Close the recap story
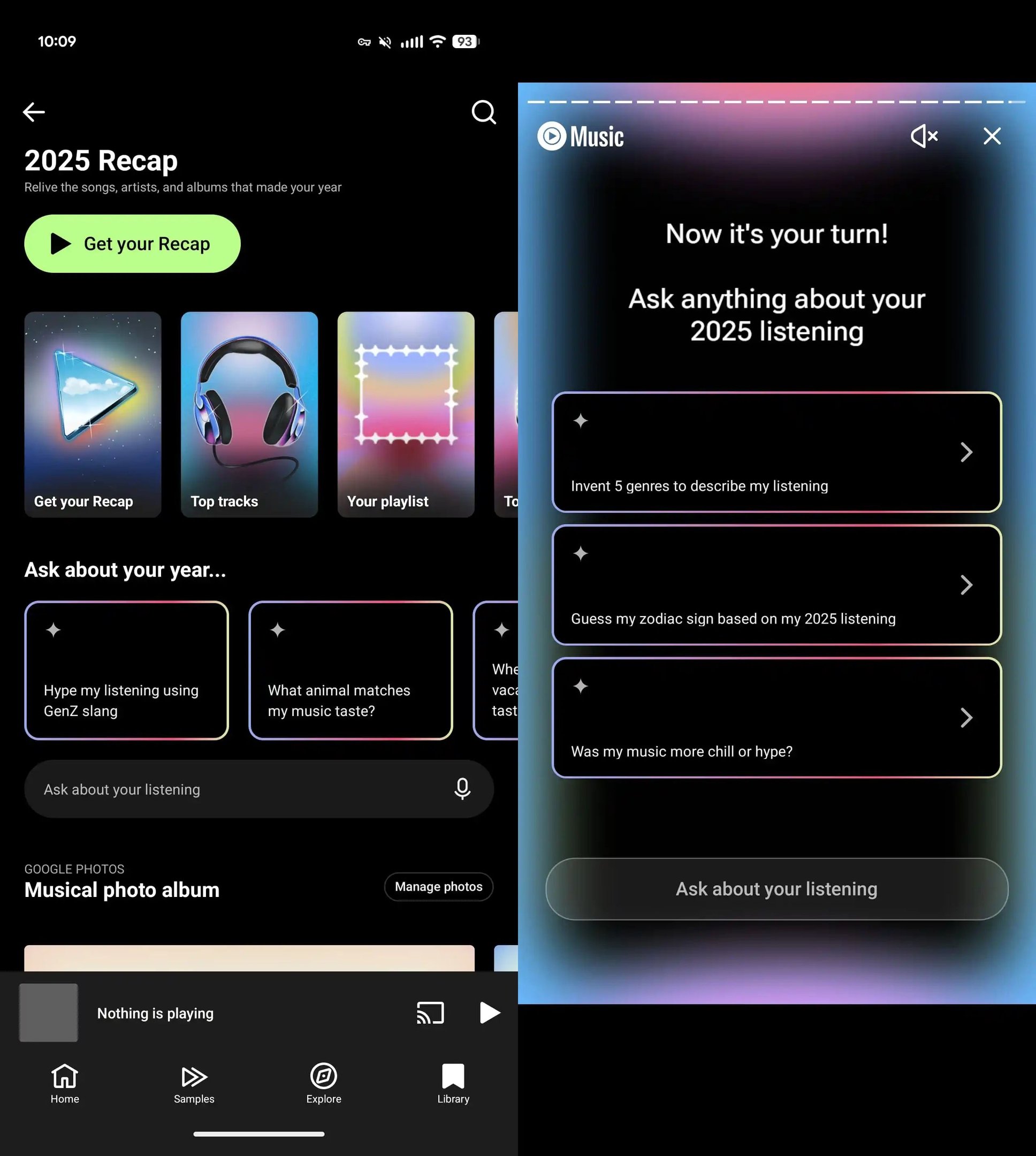The width and height of the screenshot is (1036, 1156). [992, 136]
